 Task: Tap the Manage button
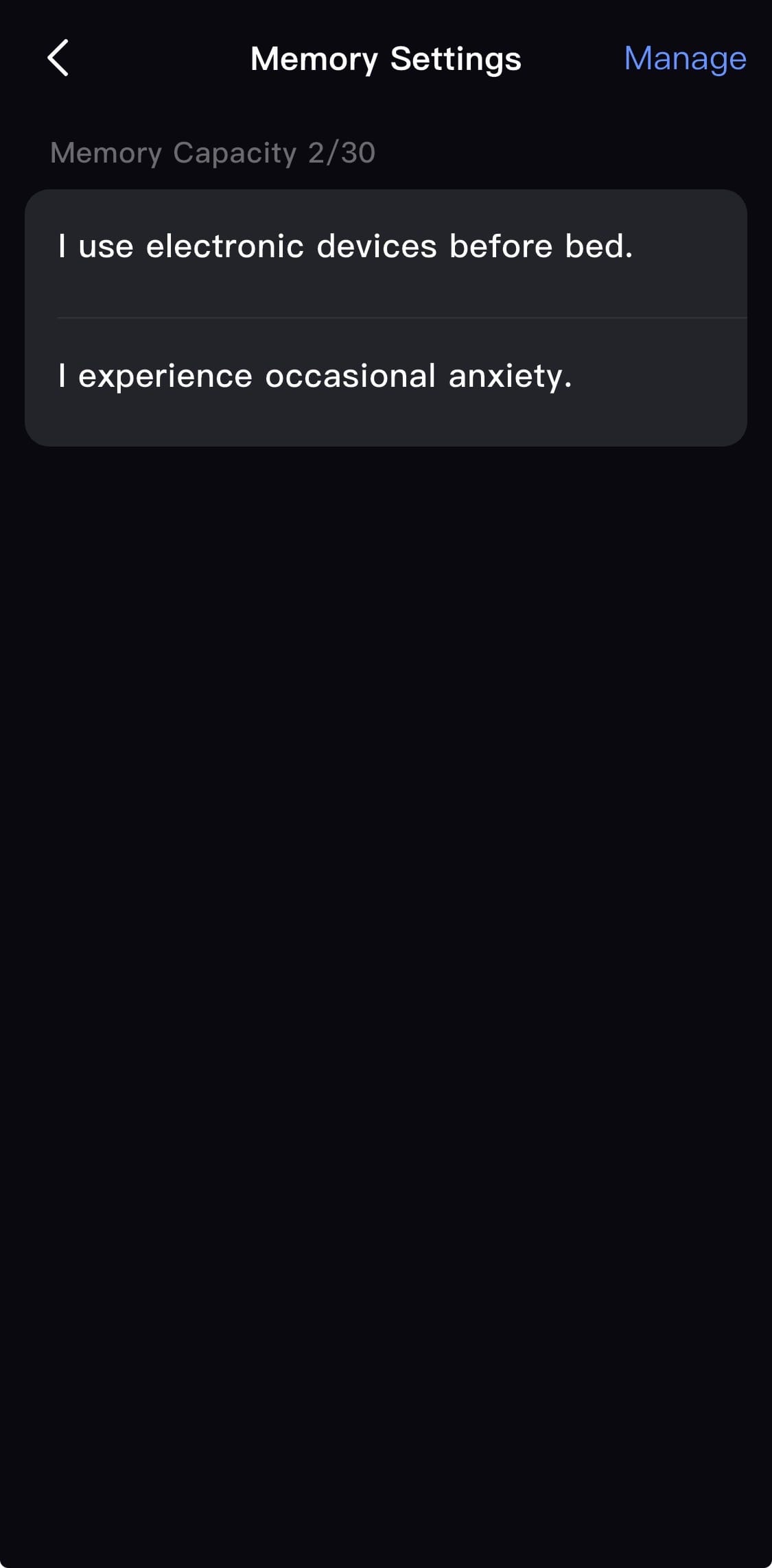click(684, 58)
